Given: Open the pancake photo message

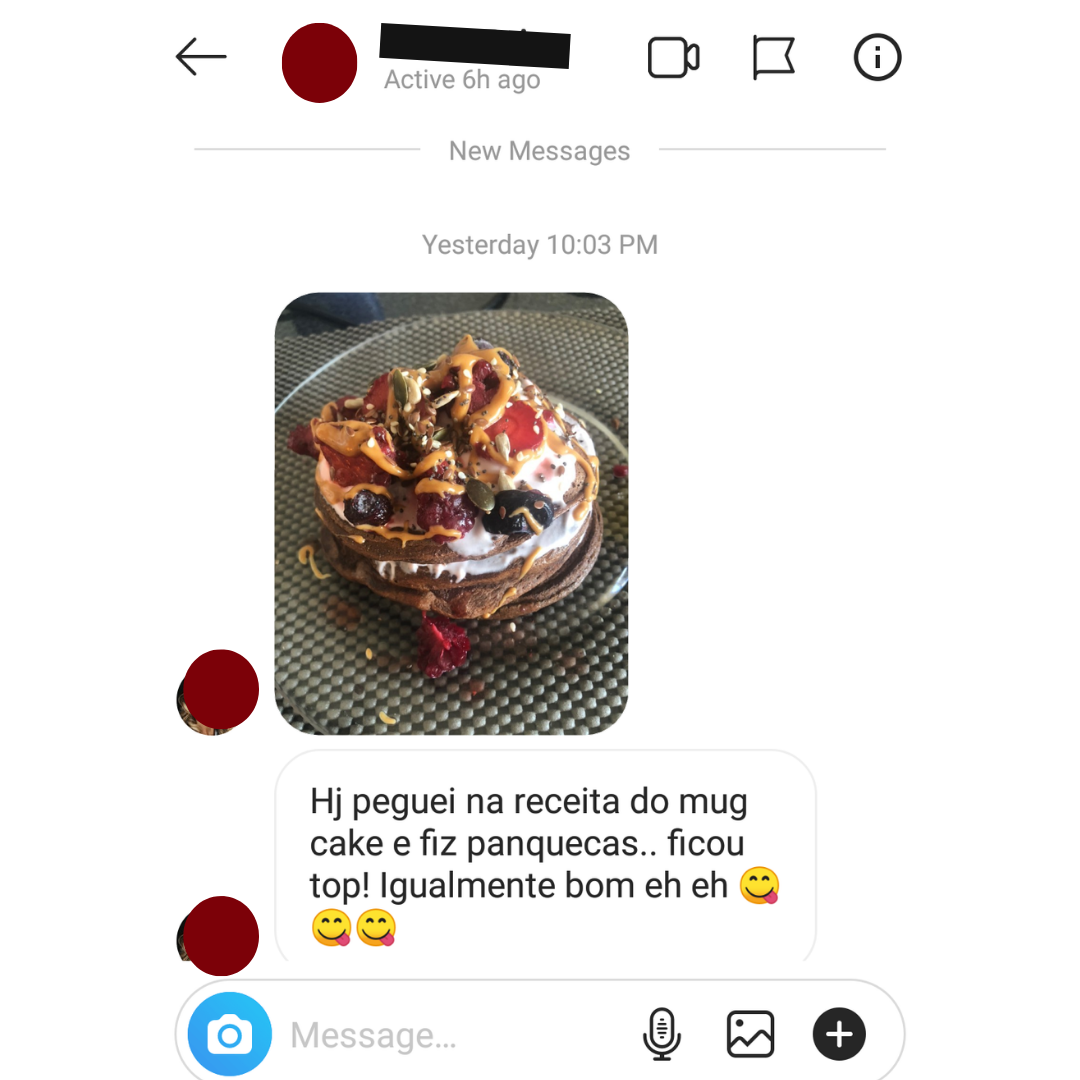Looking at the screenshot, I should tap(451, 513).
